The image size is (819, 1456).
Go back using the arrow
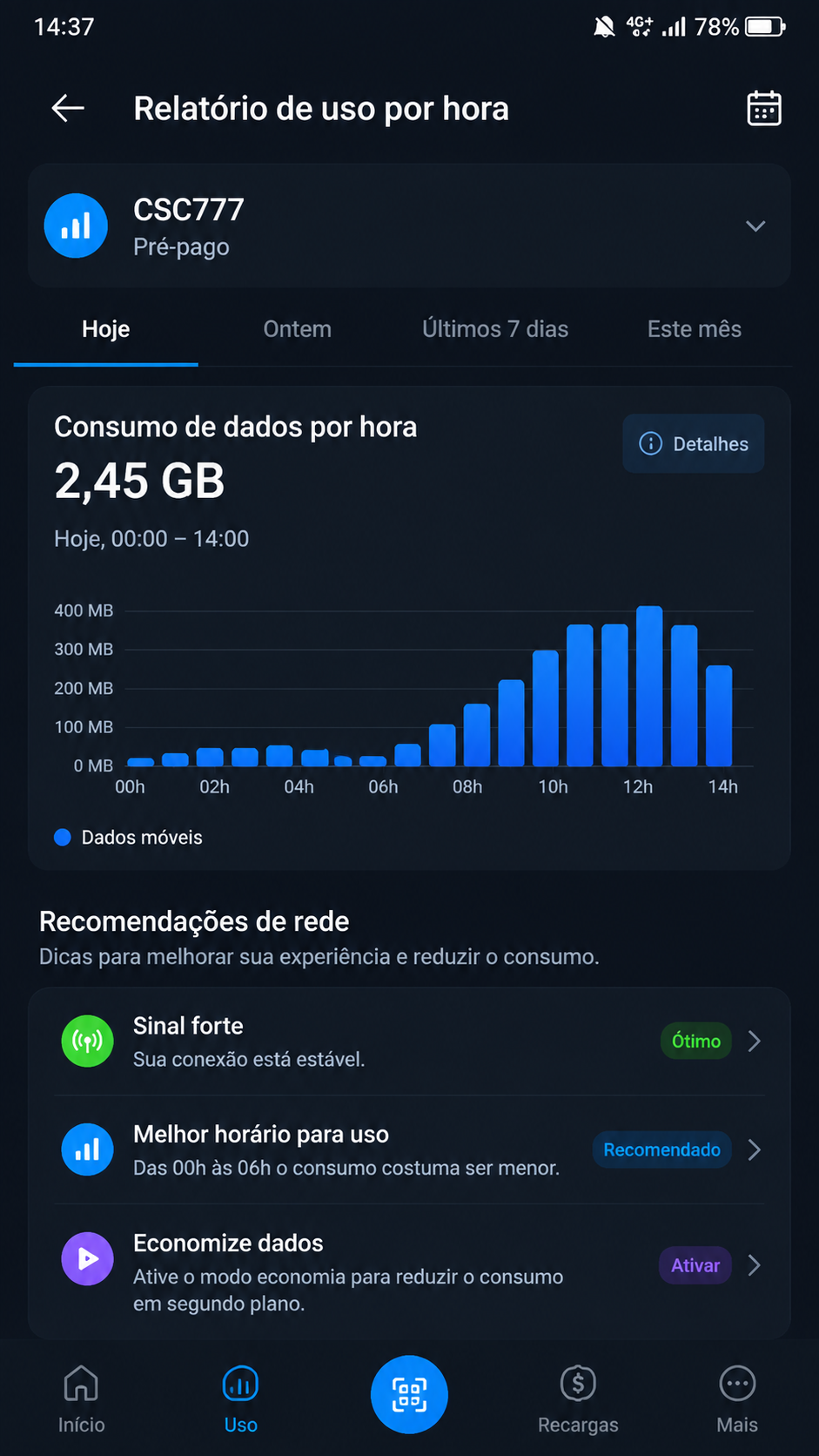coord(68,109)
